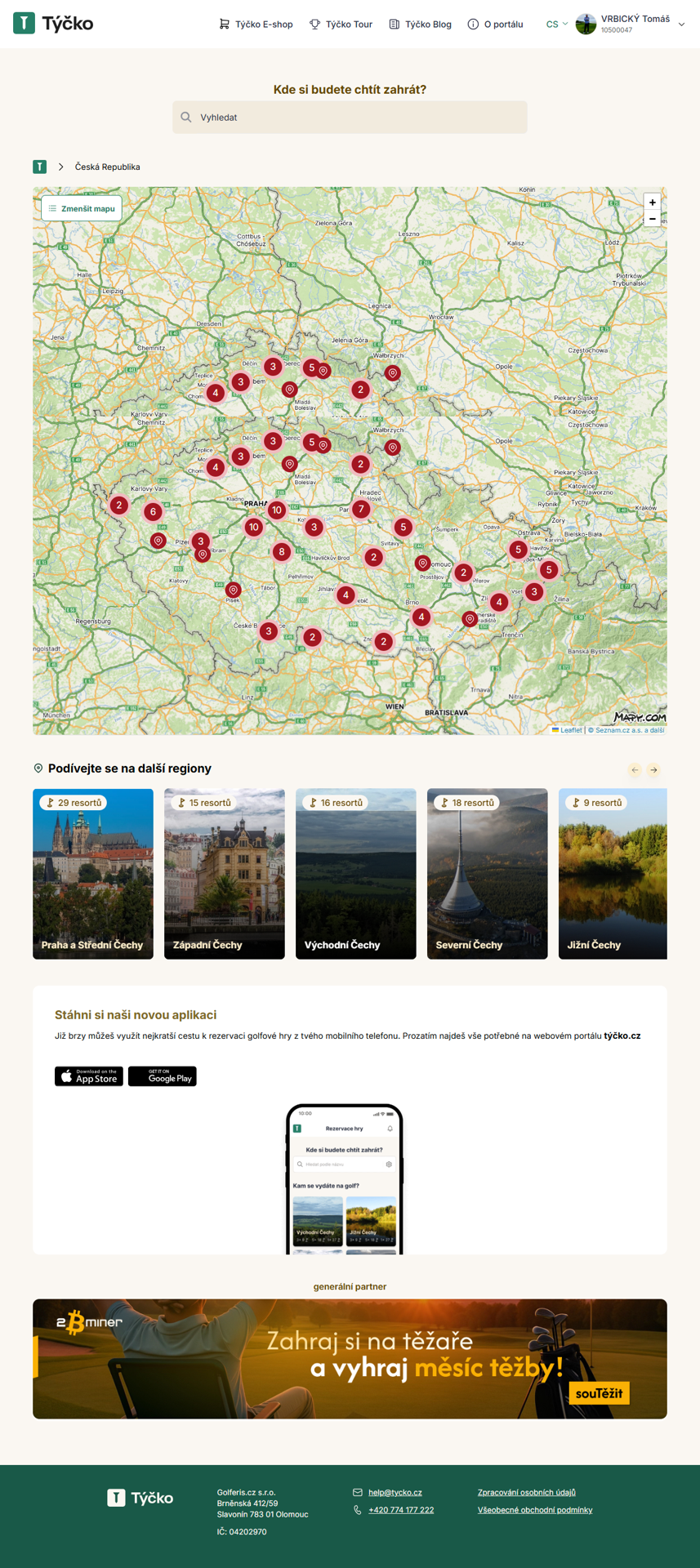
Task: Show next regions with right arrow
Action: click(x=653, y=769)
